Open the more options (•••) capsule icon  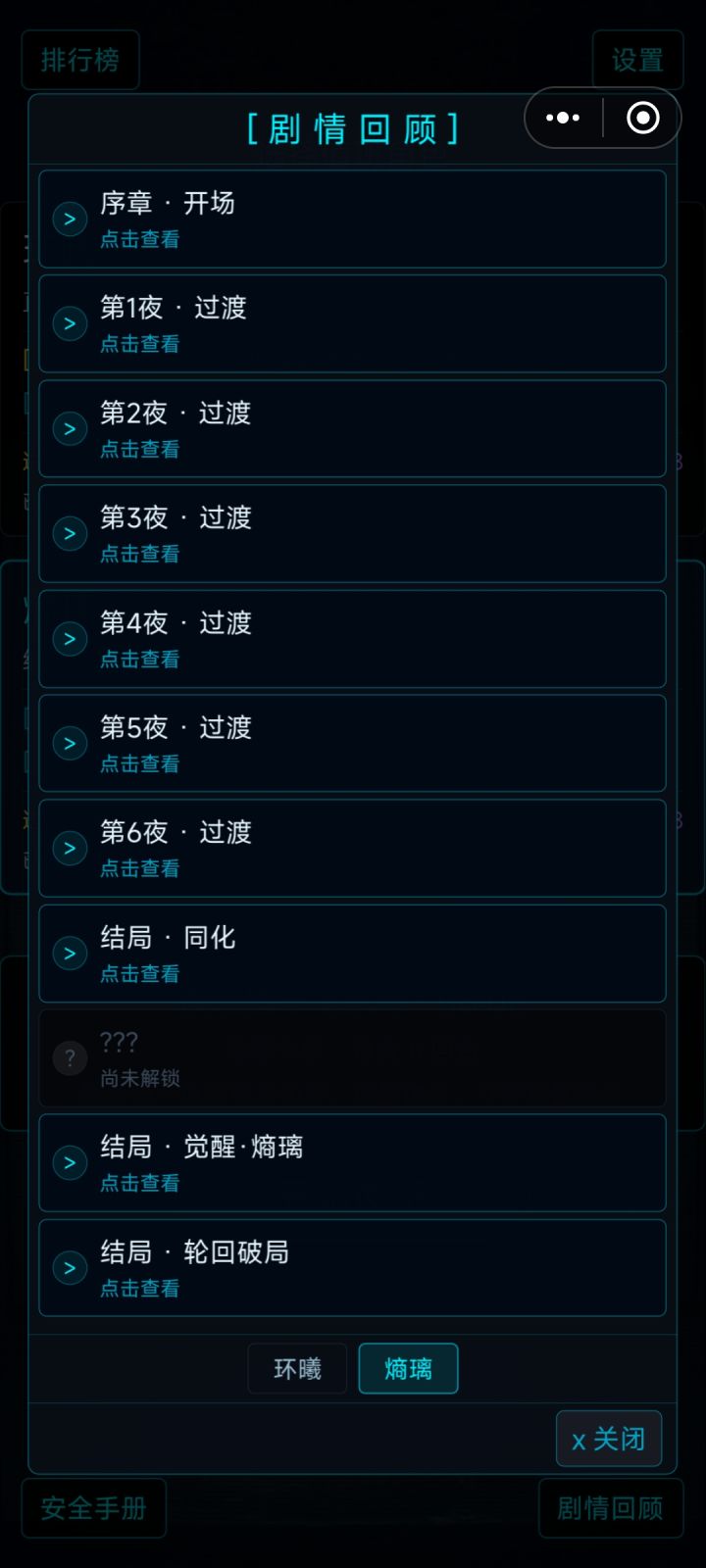563,117
